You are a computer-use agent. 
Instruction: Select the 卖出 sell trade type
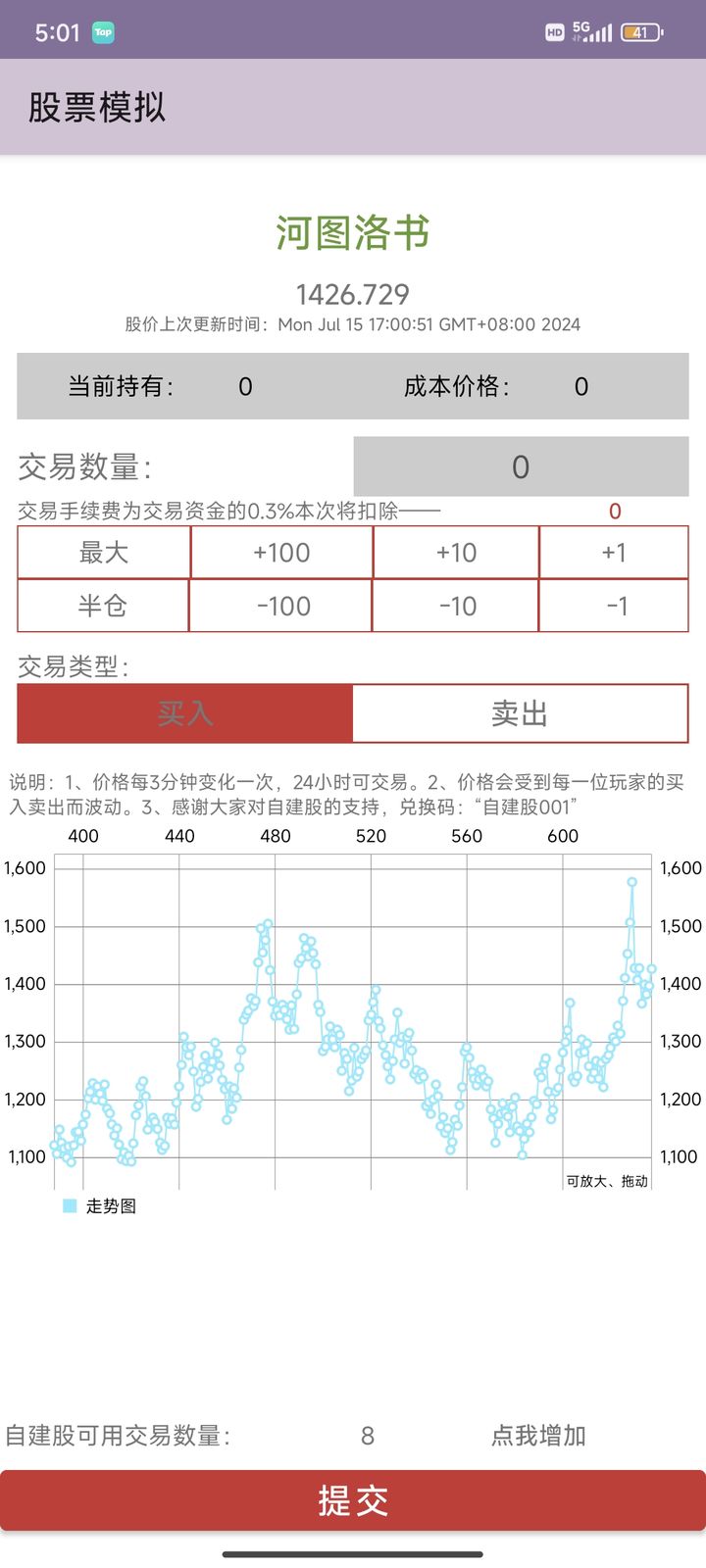tap(520, 713)
